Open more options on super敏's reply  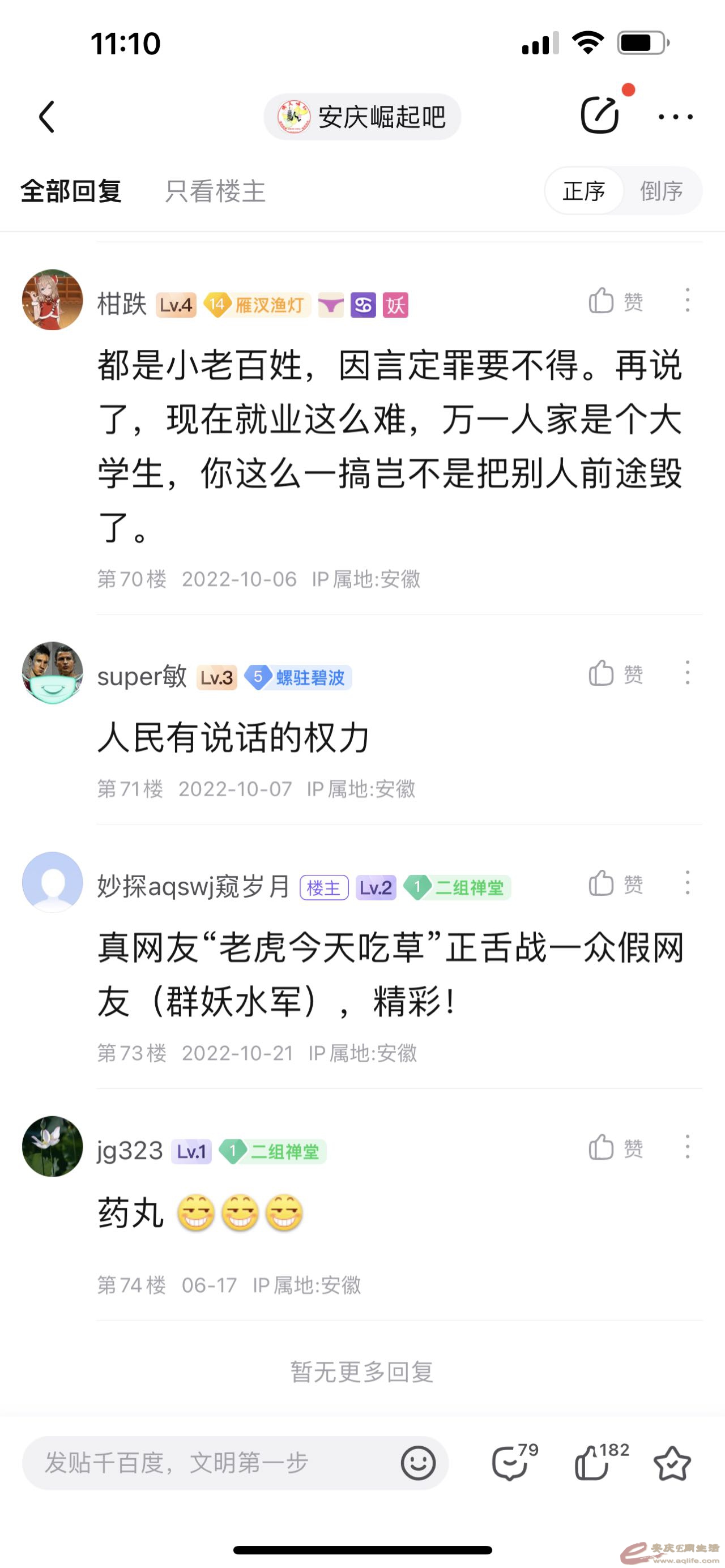pyautogui.click(x=687, y=673)
